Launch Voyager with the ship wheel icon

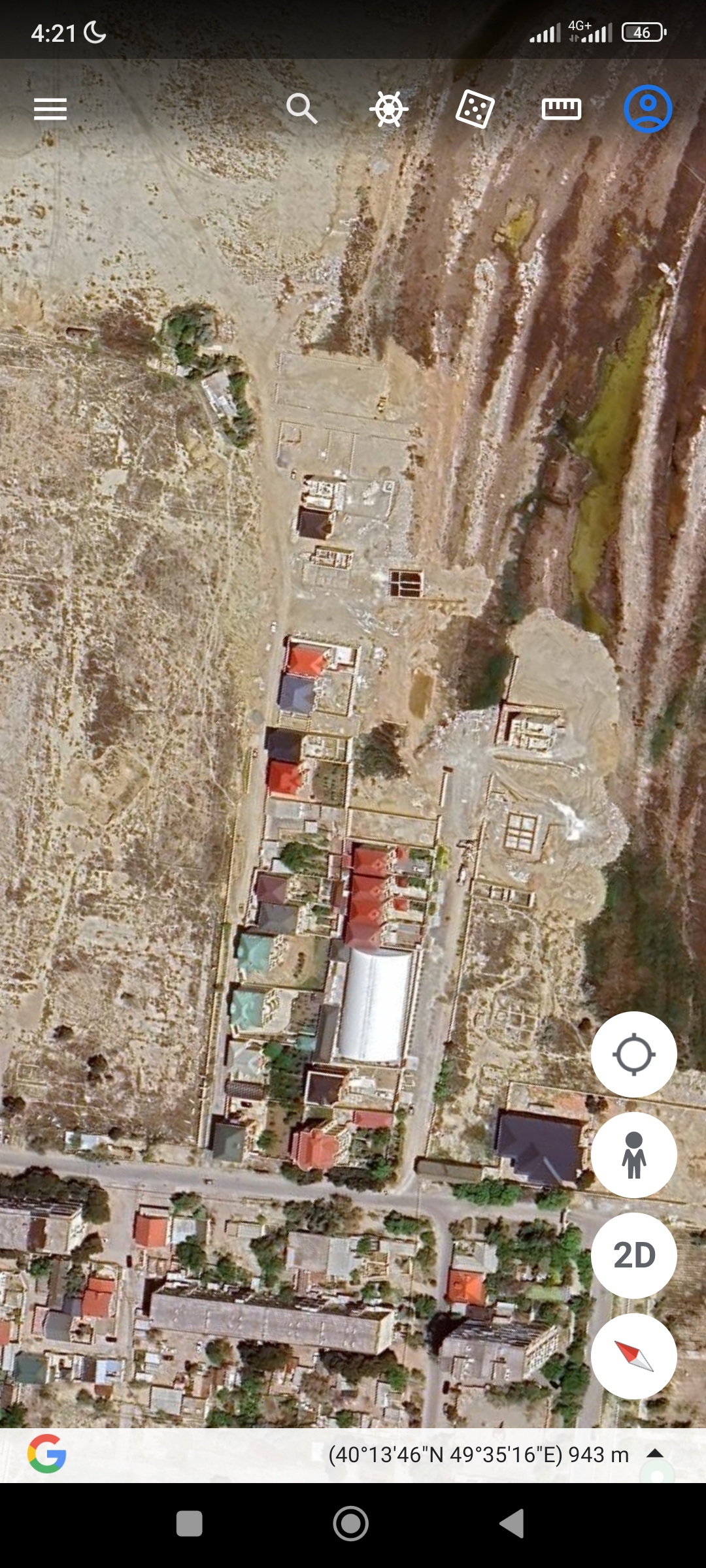[x=388, y=108]
